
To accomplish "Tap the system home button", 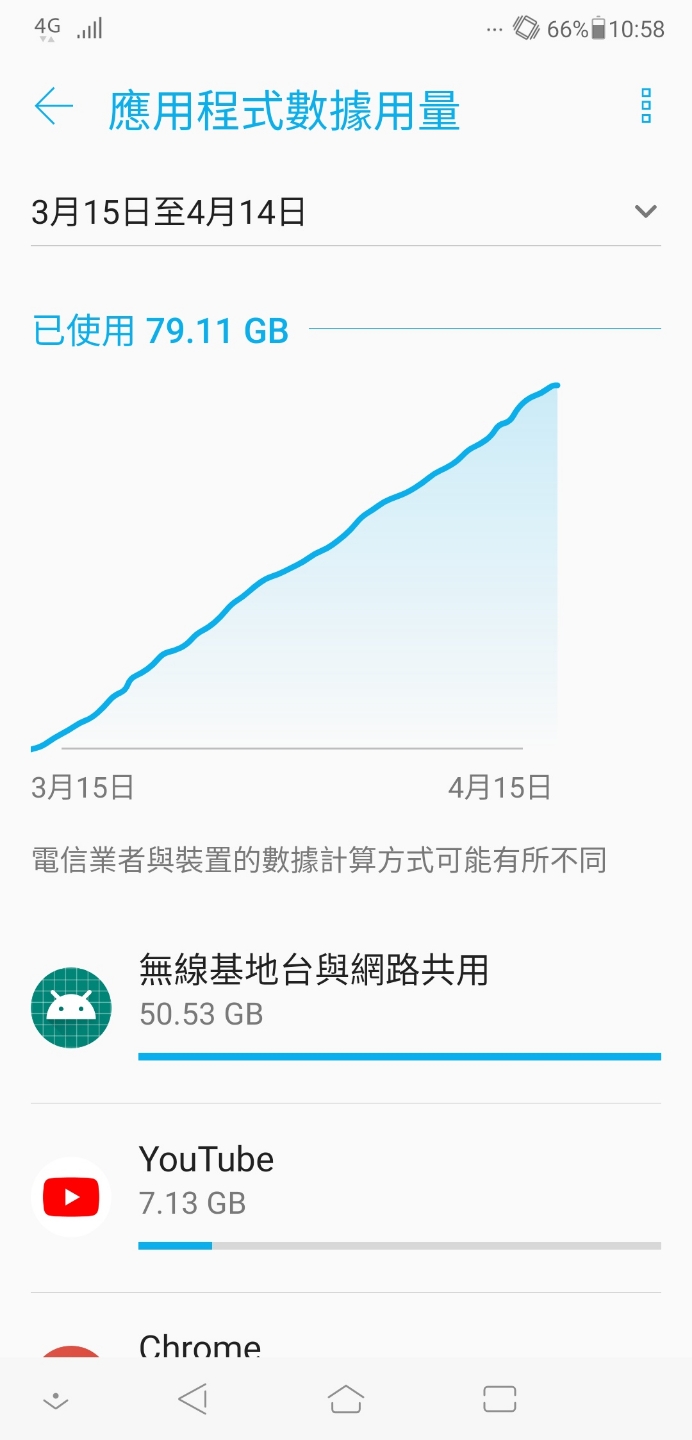I will 346,1399.
